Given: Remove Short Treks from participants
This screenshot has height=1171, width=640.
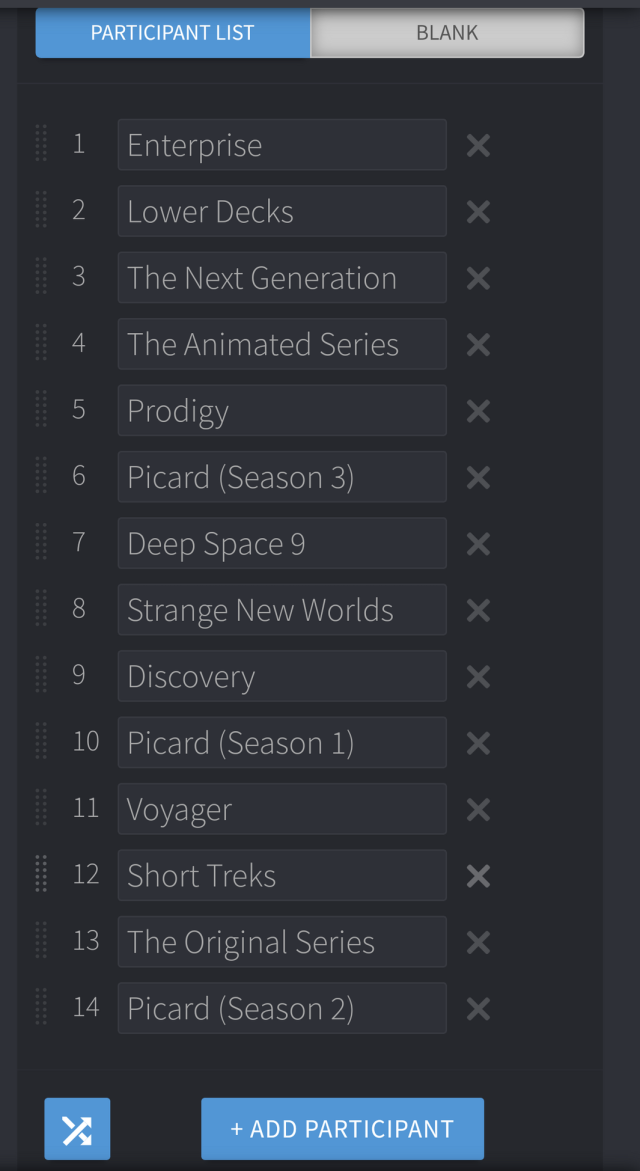Looking at the screenshot, I should click(478, 876).
